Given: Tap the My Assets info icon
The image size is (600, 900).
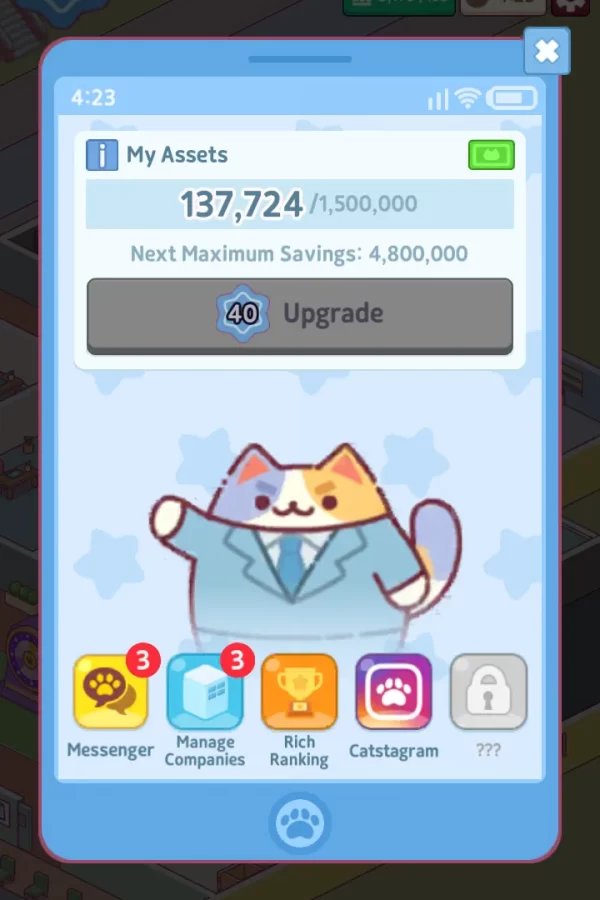Looking at the screenshot, I should coord(102,155).
